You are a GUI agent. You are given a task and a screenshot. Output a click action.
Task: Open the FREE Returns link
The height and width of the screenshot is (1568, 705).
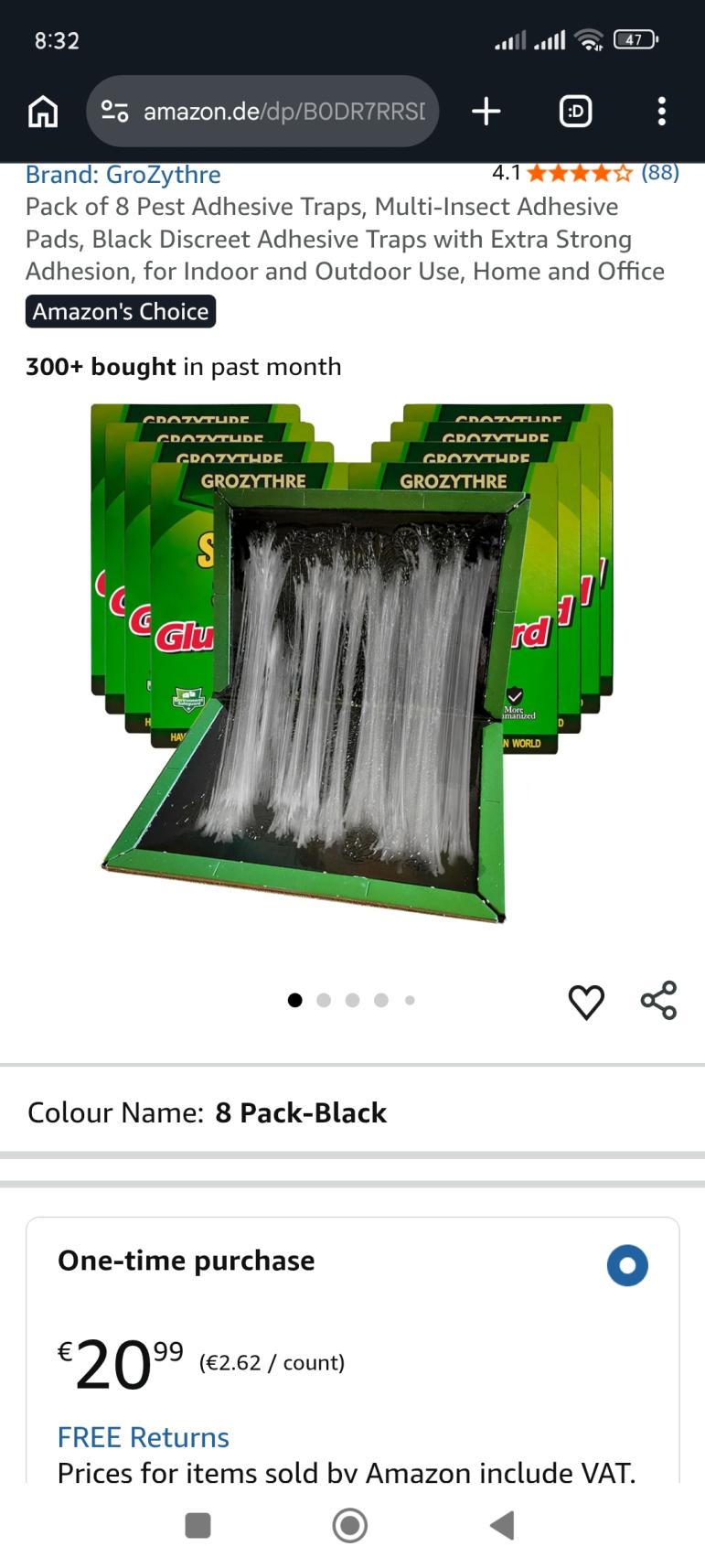tap(143, 1436)
